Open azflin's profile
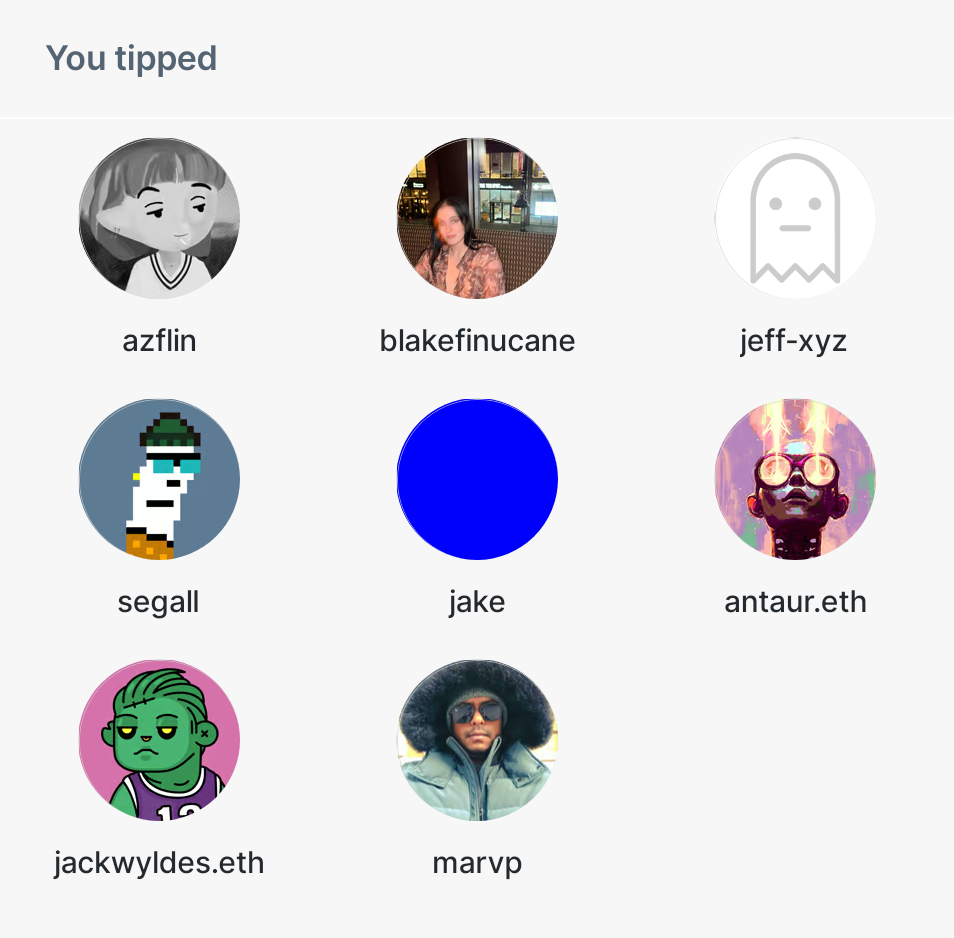Image resolution: width=954 pixels, height=938 pixels. coord(159,218)
